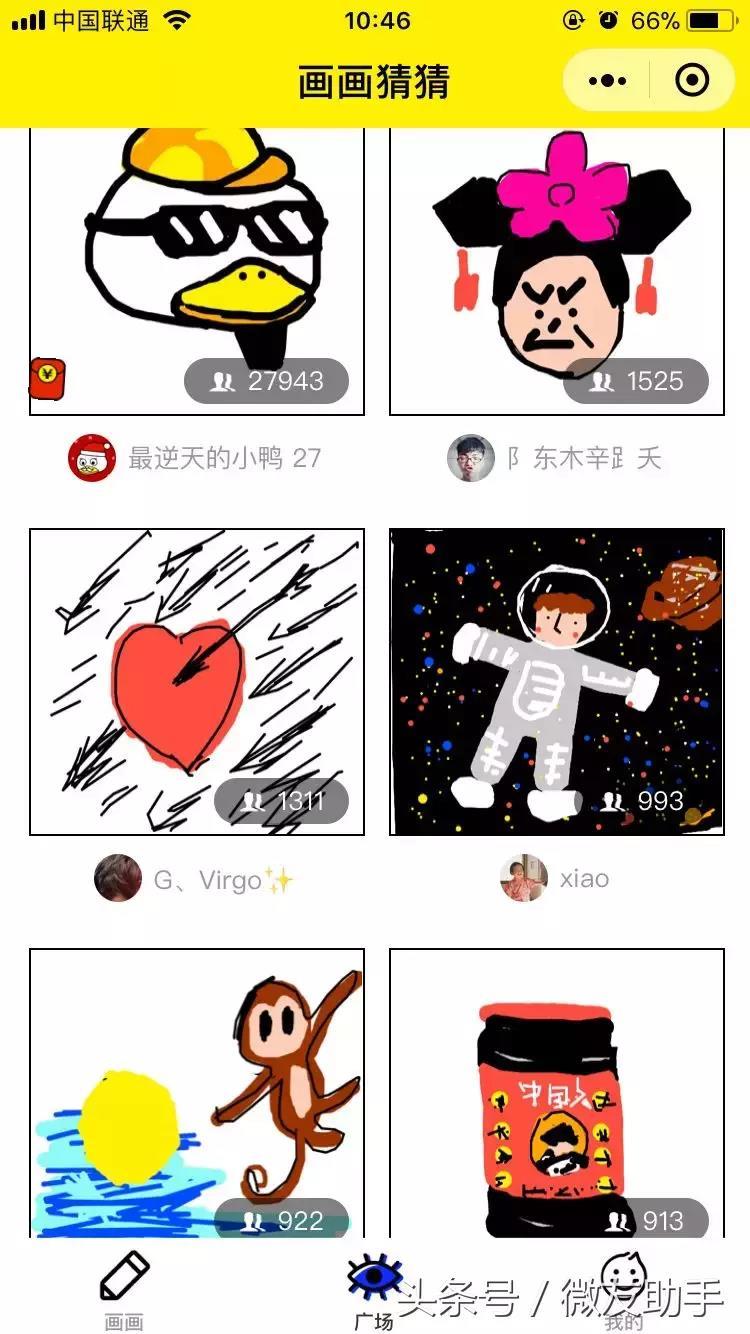This screenshot has height=1334, width=750.
Task: Switch to the 我的 tab
Action: click(x=623, y=1290)
